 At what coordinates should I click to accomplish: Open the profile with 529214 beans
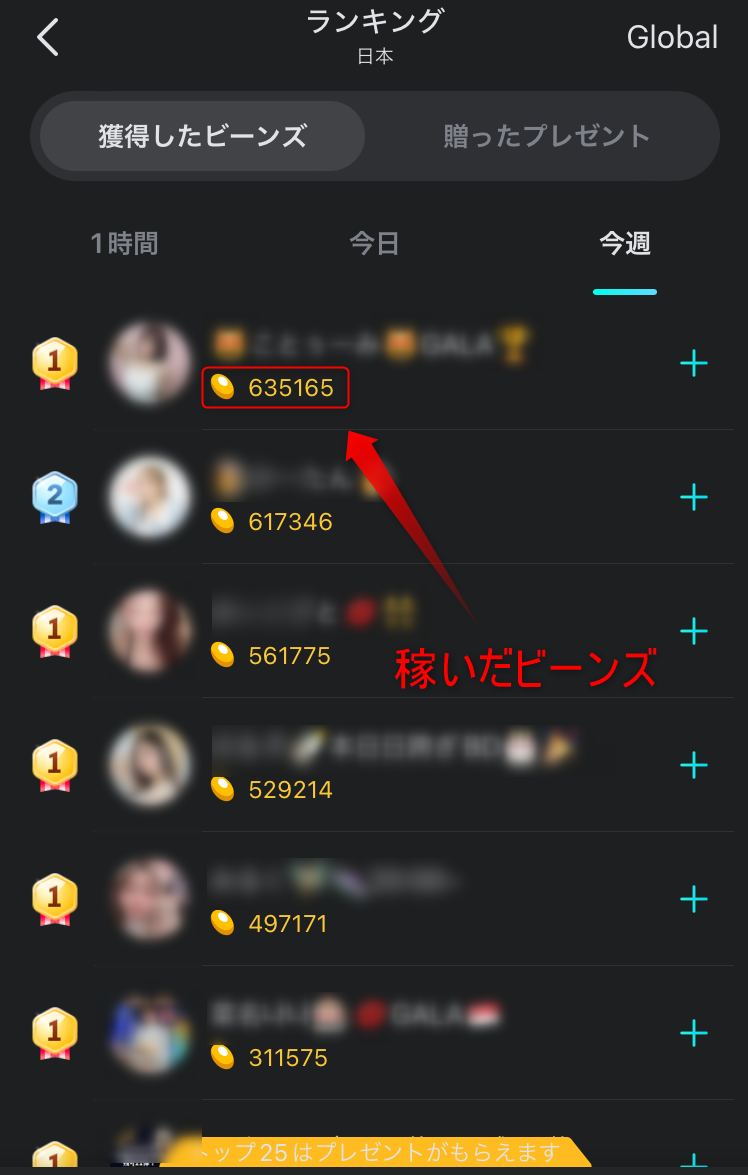pos(150,765)
